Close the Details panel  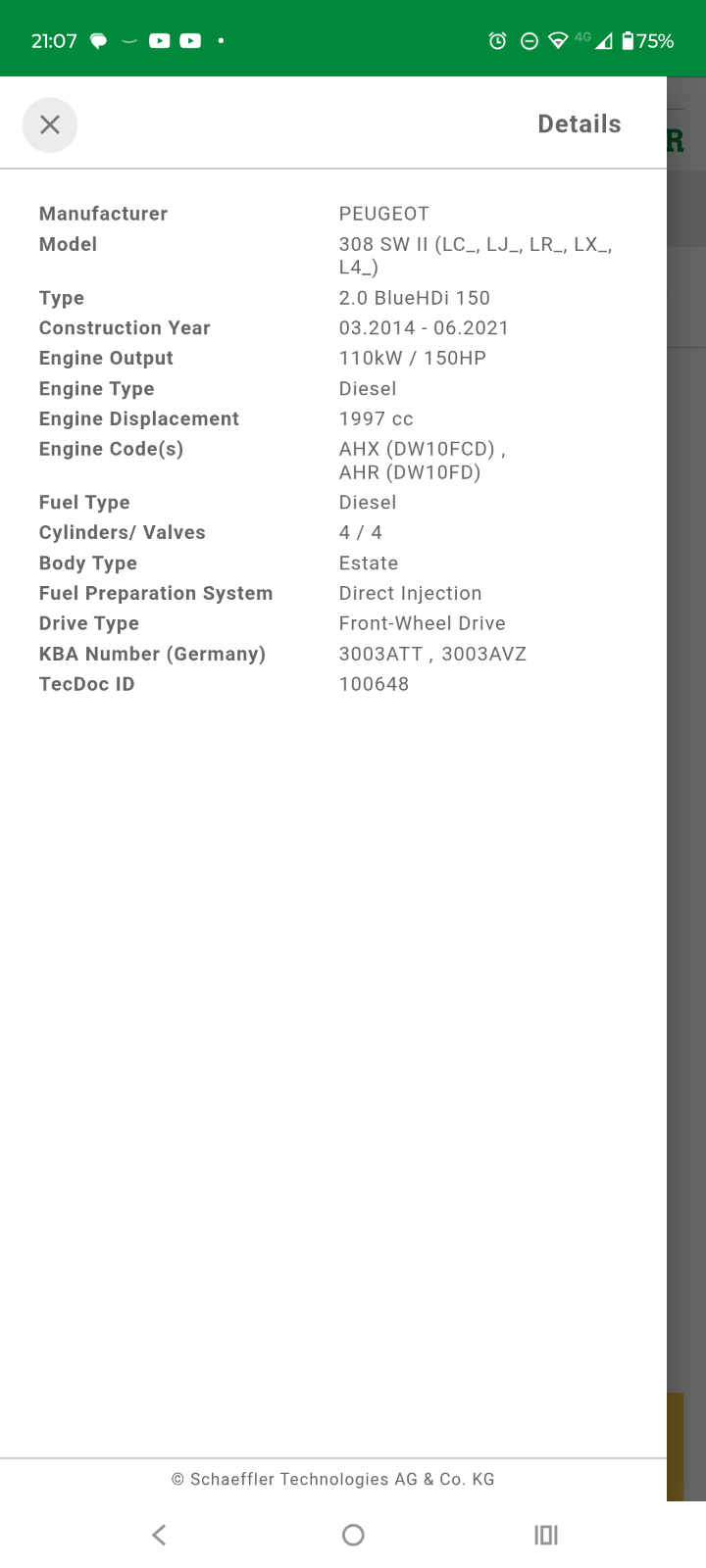tap(50, 124)
